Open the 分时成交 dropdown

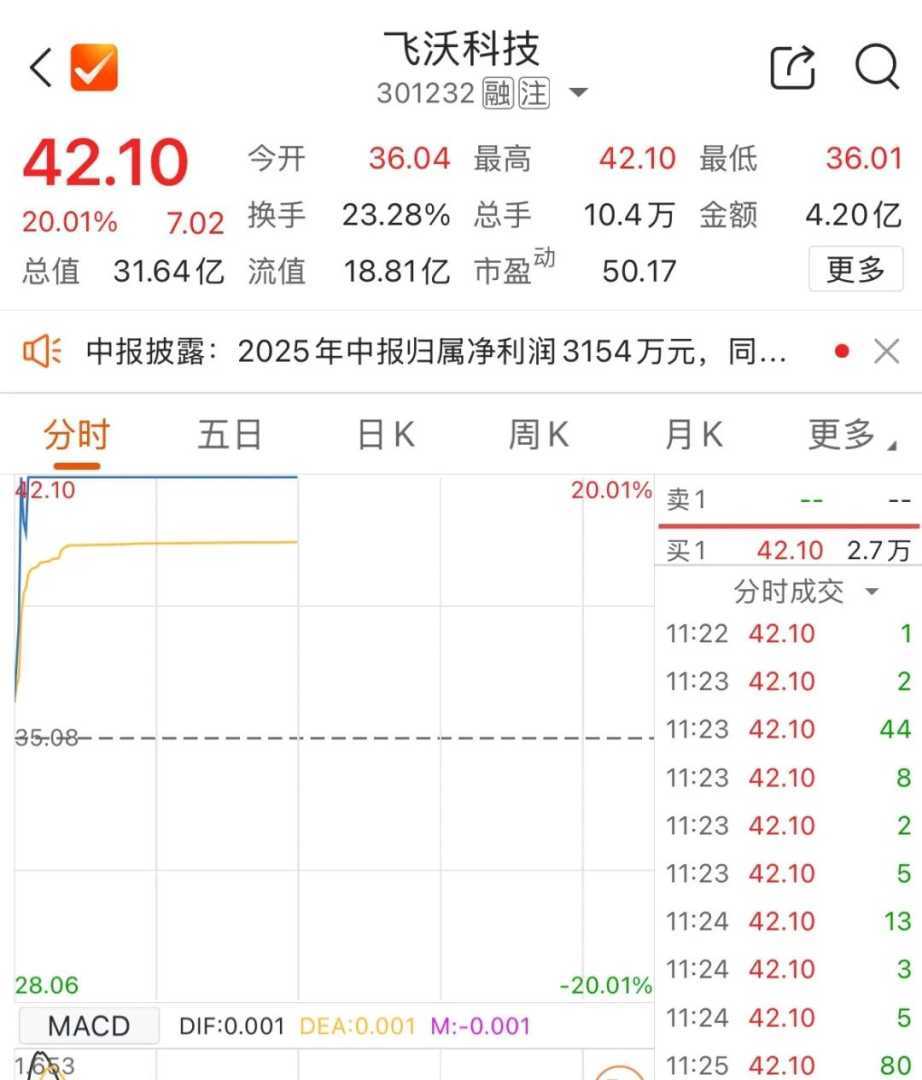click(805, 592)
